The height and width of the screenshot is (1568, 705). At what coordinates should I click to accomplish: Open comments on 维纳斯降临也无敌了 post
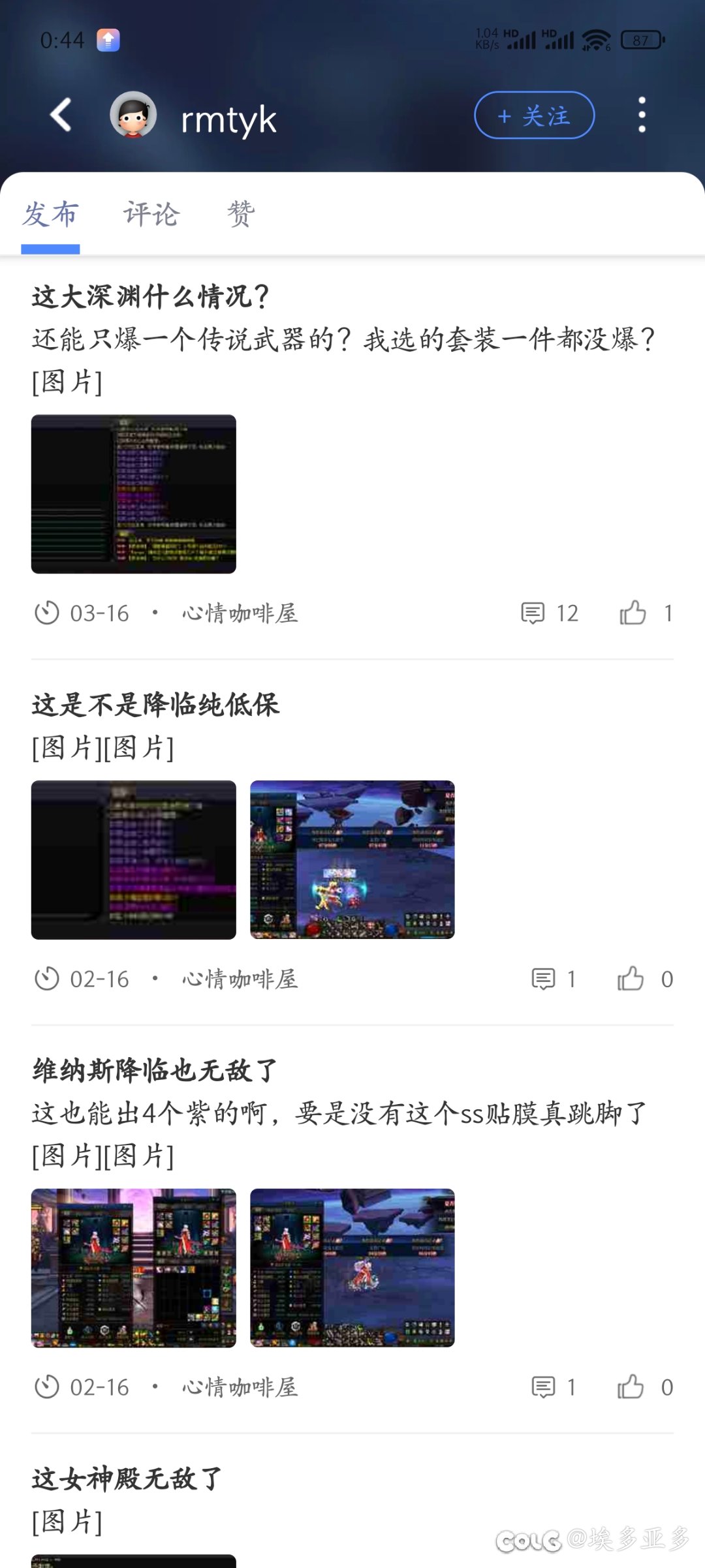(x=554, y=1387)
